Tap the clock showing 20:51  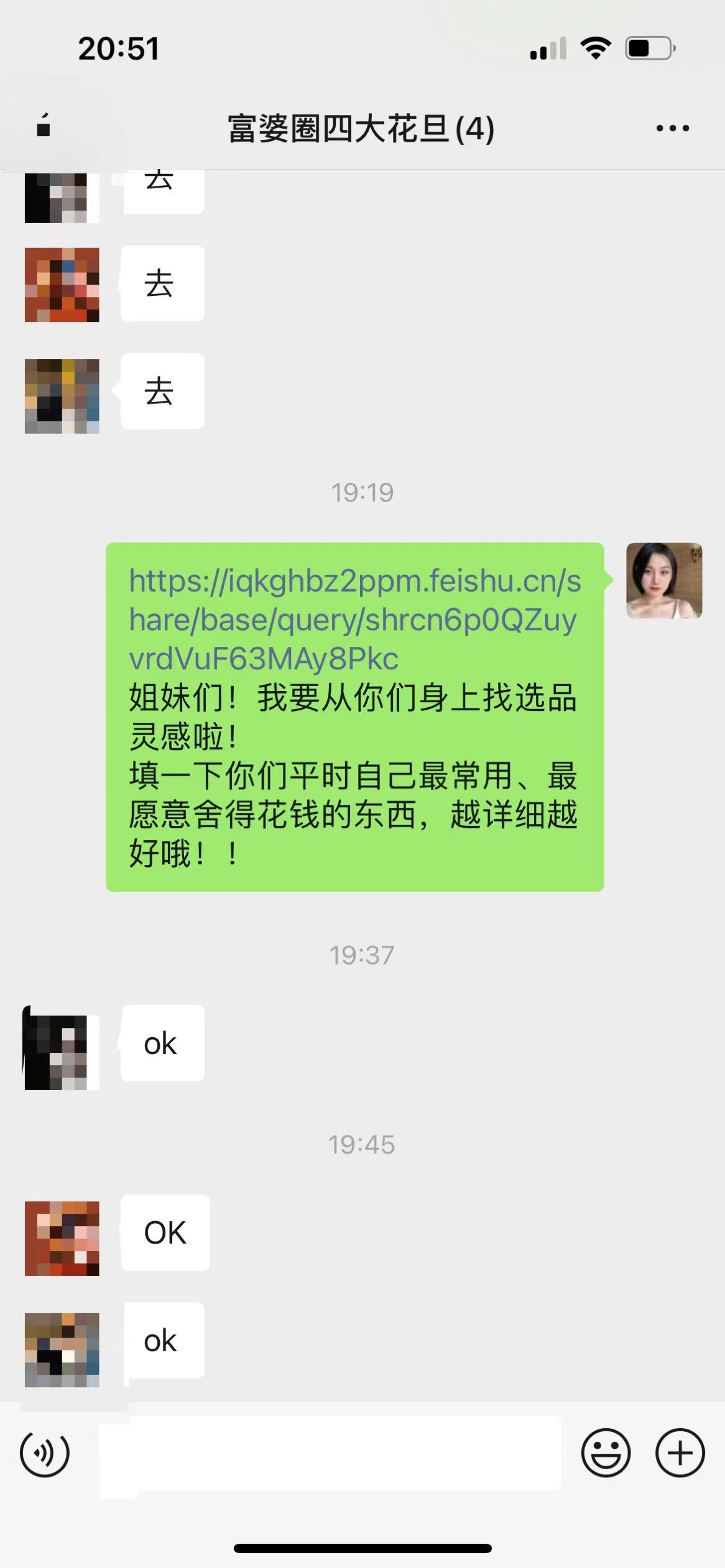tap(118, 48)
